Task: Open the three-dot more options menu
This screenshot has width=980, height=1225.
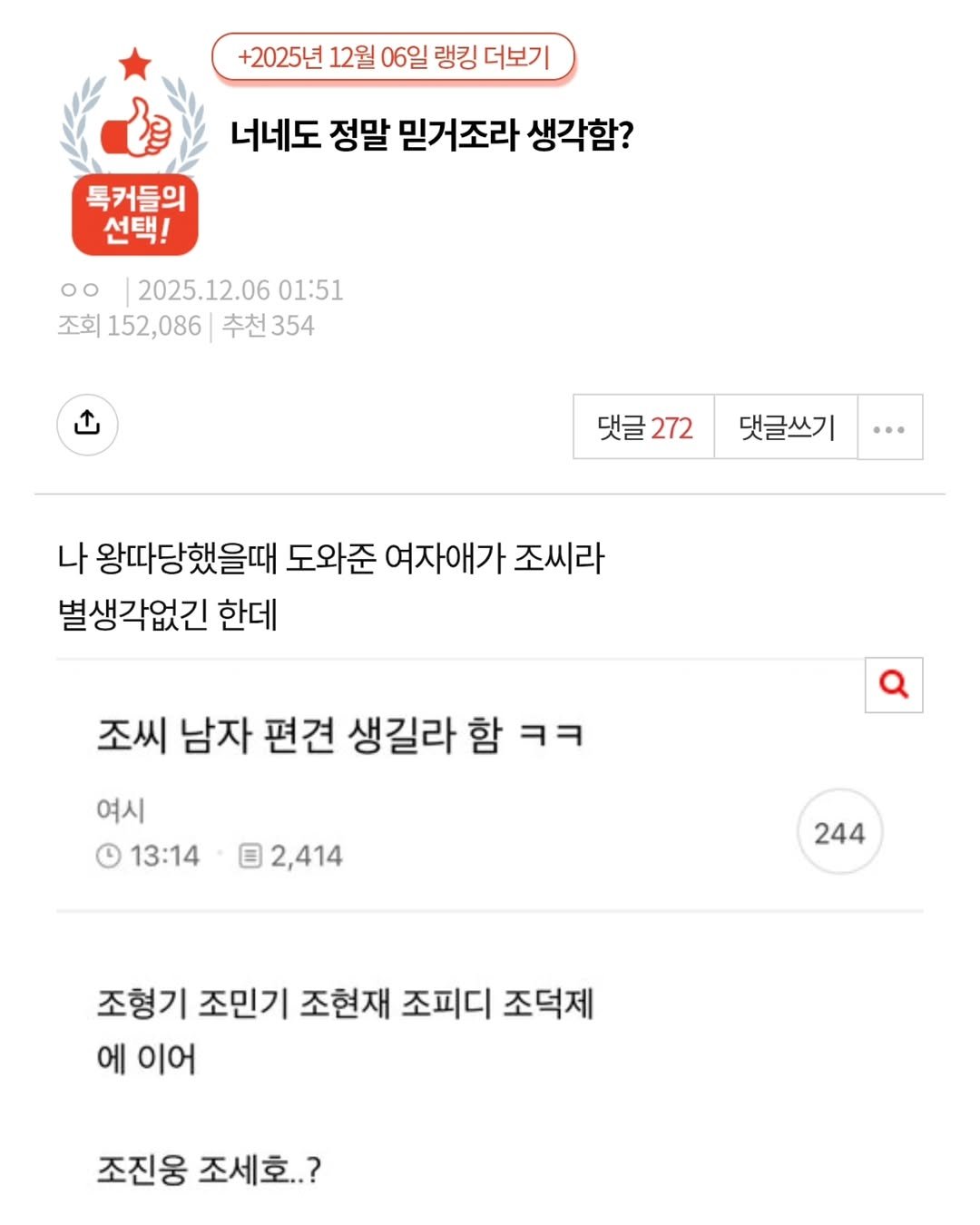Action: 889,428
